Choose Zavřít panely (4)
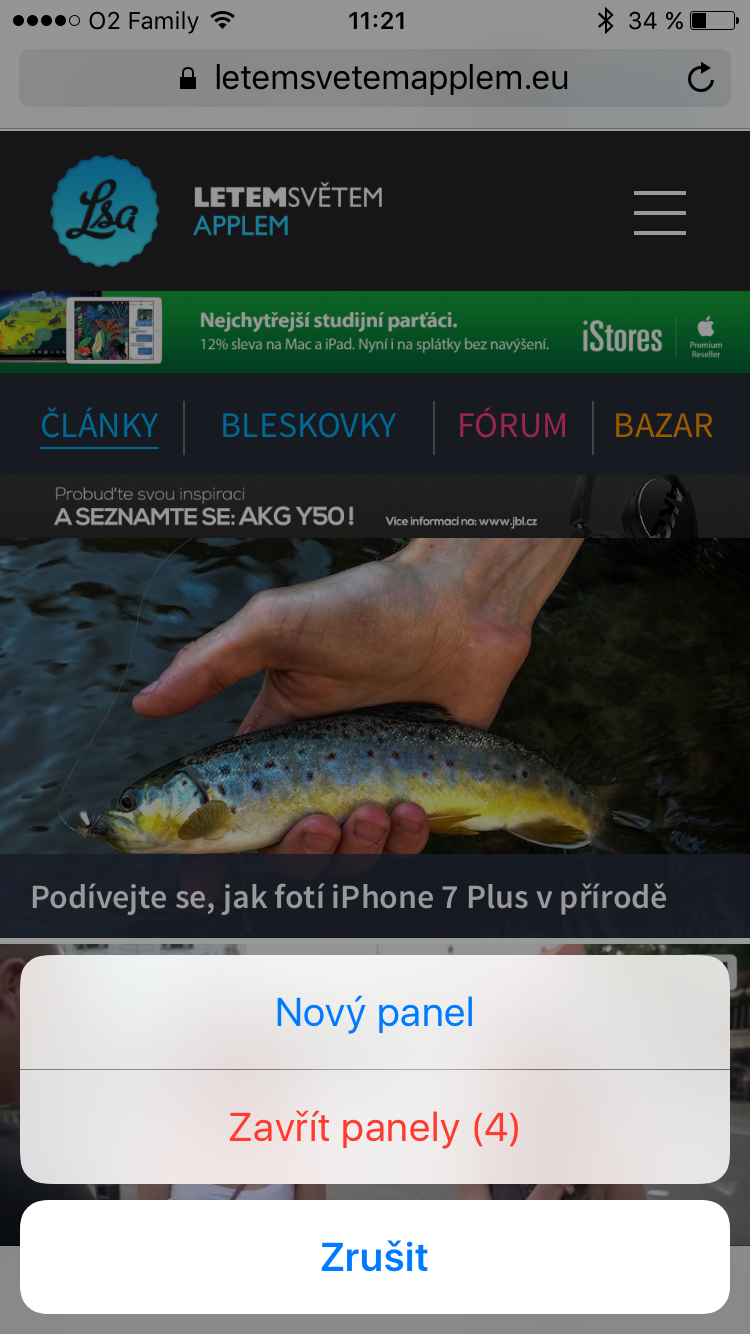The height and width of the screenshot is (1334, 750). pos(375,1128)
